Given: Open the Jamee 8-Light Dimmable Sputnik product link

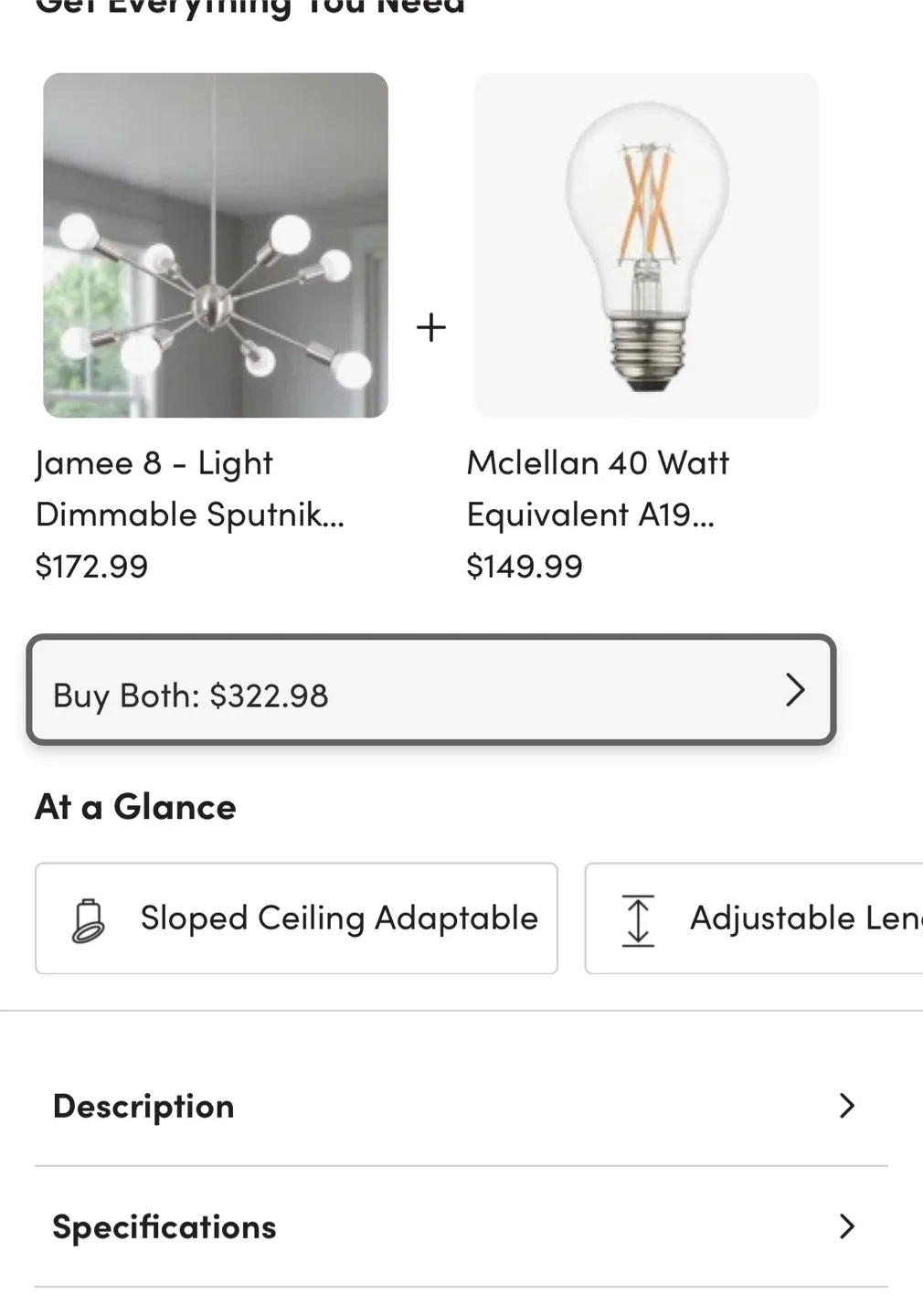Looking at the screenshot, I should point(190,487).
